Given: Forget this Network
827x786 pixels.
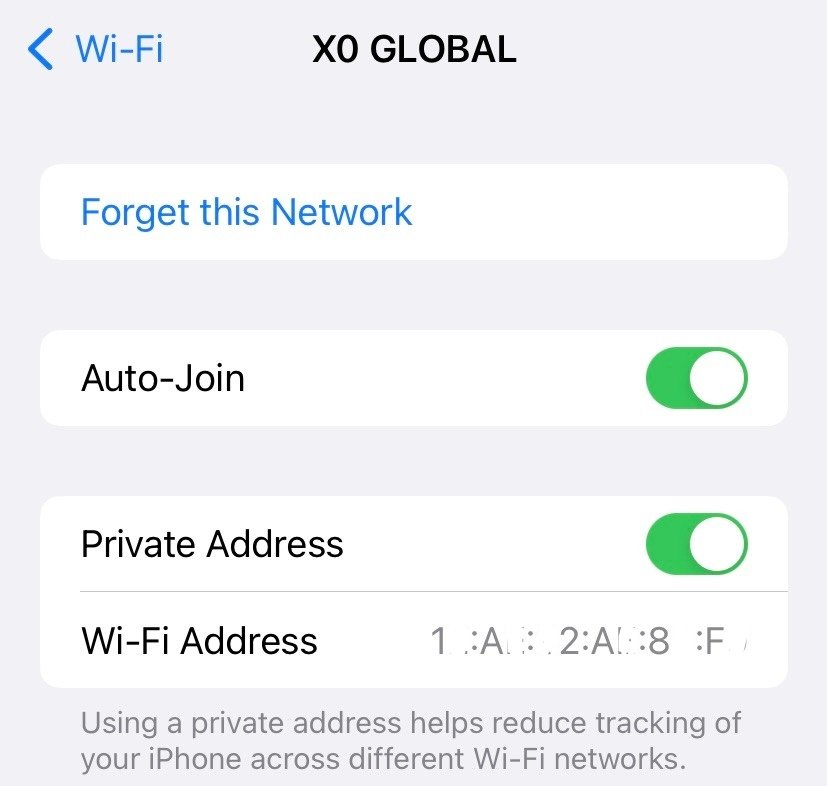Looking at the screenshot, I should pyautogui.click(x=246, y=212).
